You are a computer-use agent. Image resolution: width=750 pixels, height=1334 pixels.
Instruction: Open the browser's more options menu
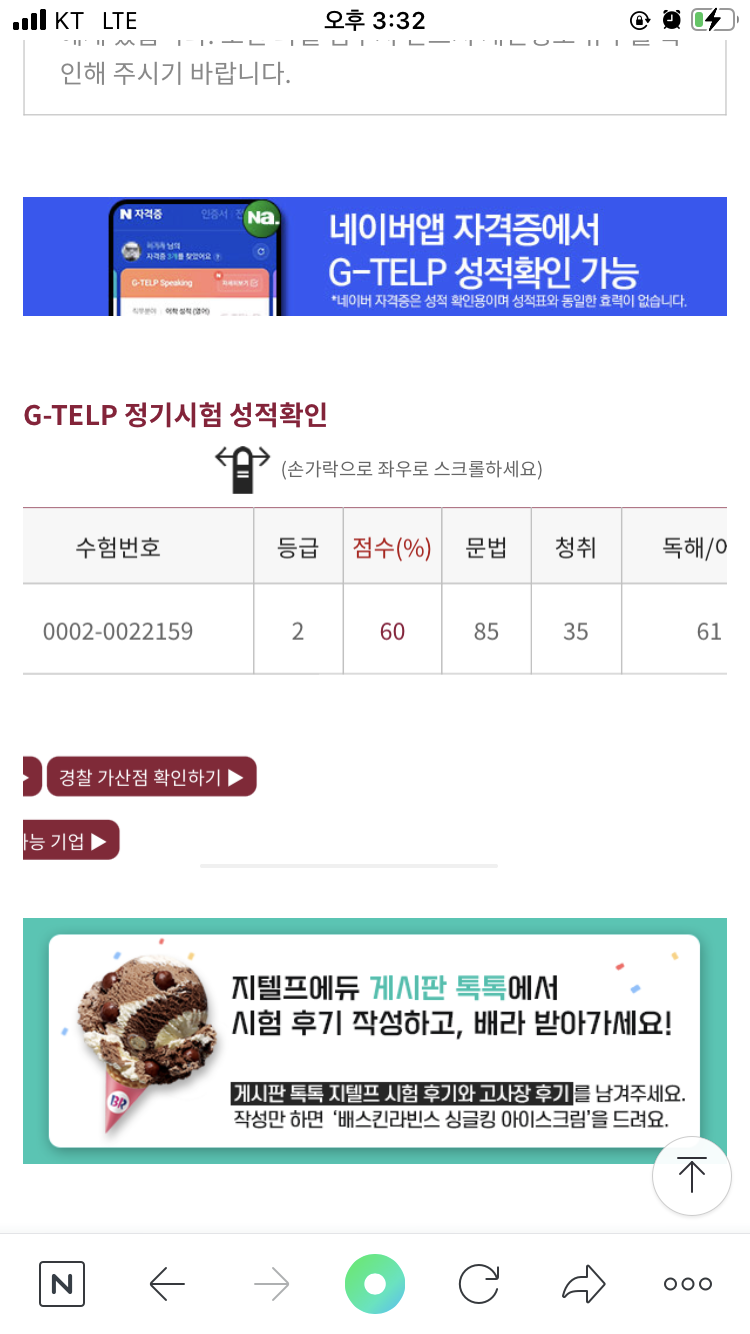[688, 1284]
